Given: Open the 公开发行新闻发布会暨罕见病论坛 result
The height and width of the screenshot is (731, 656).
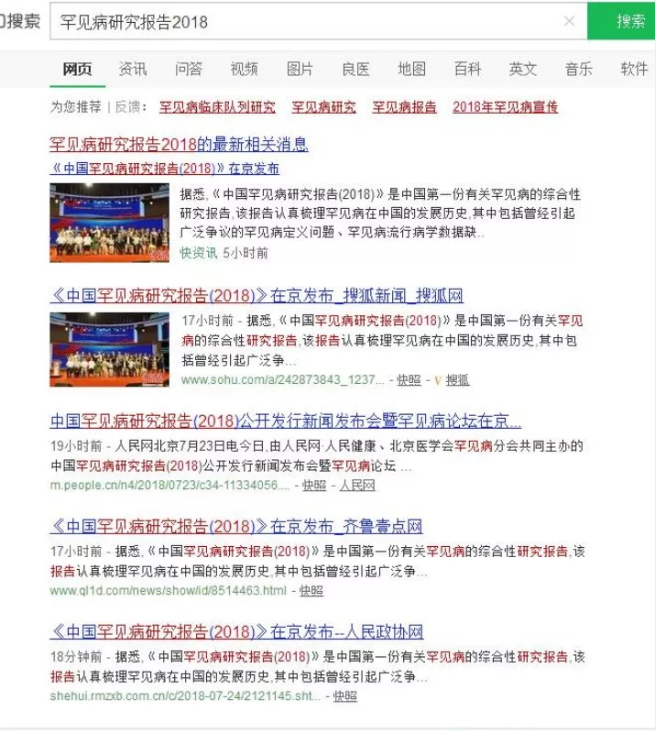Looking at the screenshot, I should [285, 420].
